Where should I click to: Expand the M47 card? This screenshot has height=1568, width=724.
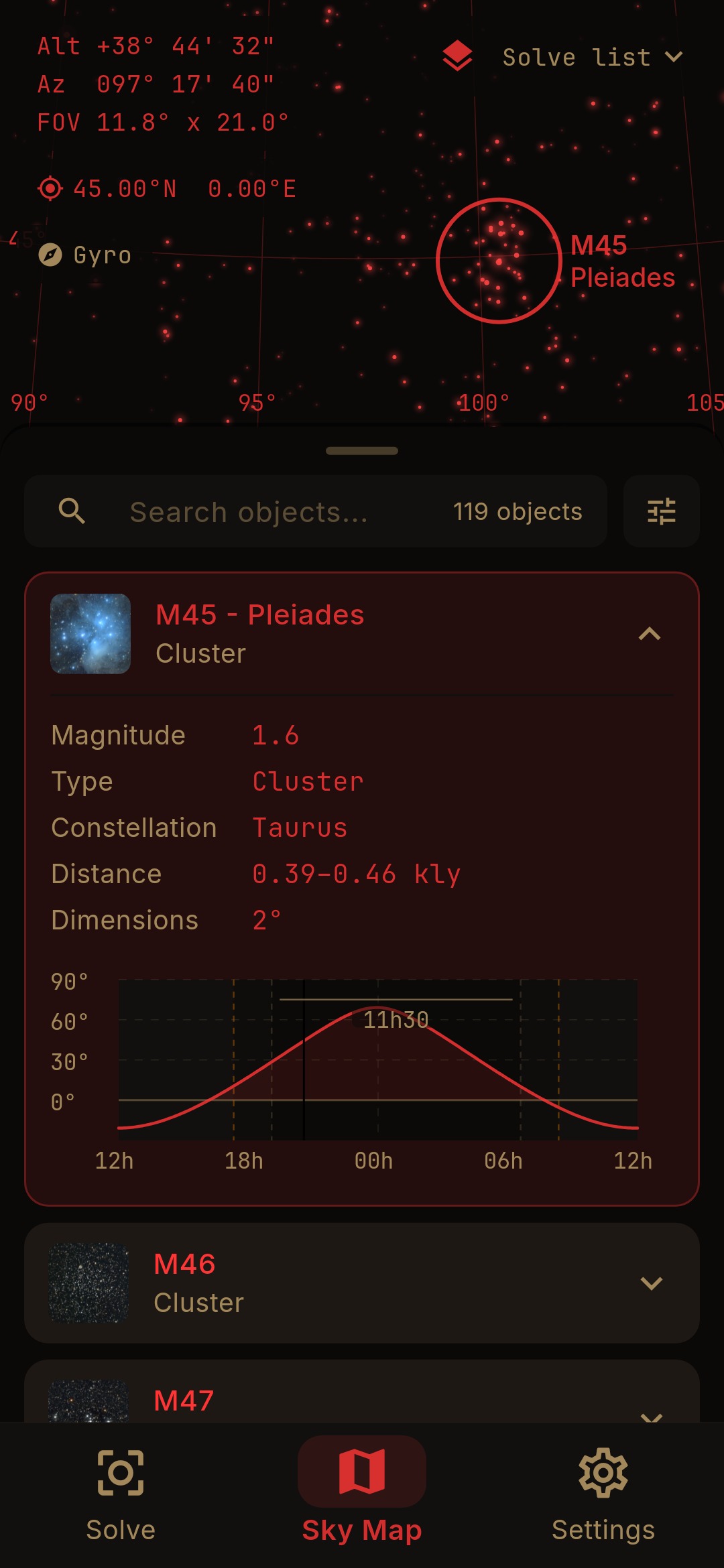point(362,1392)
